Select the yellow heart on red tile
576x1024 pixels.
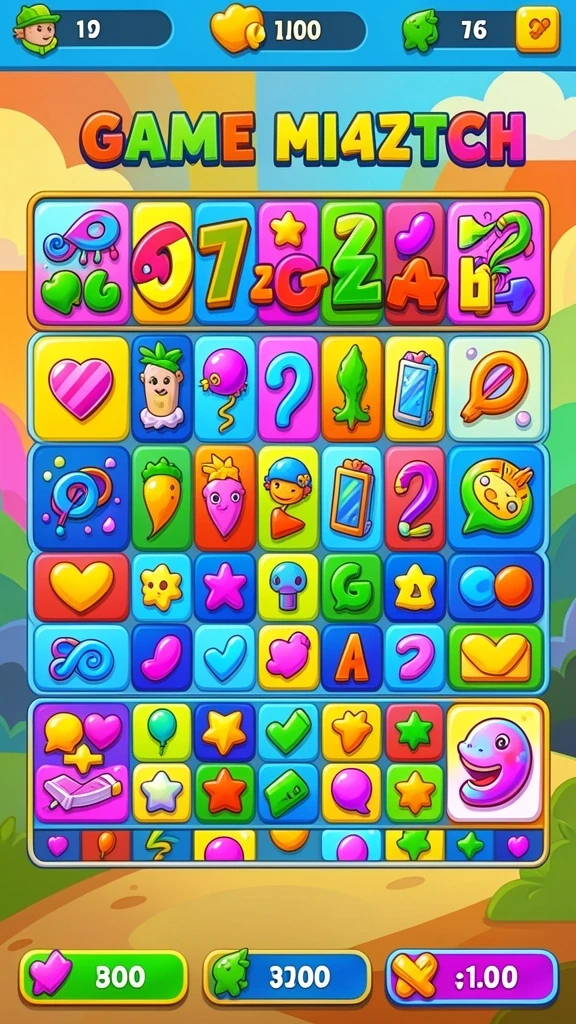[82, 586]
